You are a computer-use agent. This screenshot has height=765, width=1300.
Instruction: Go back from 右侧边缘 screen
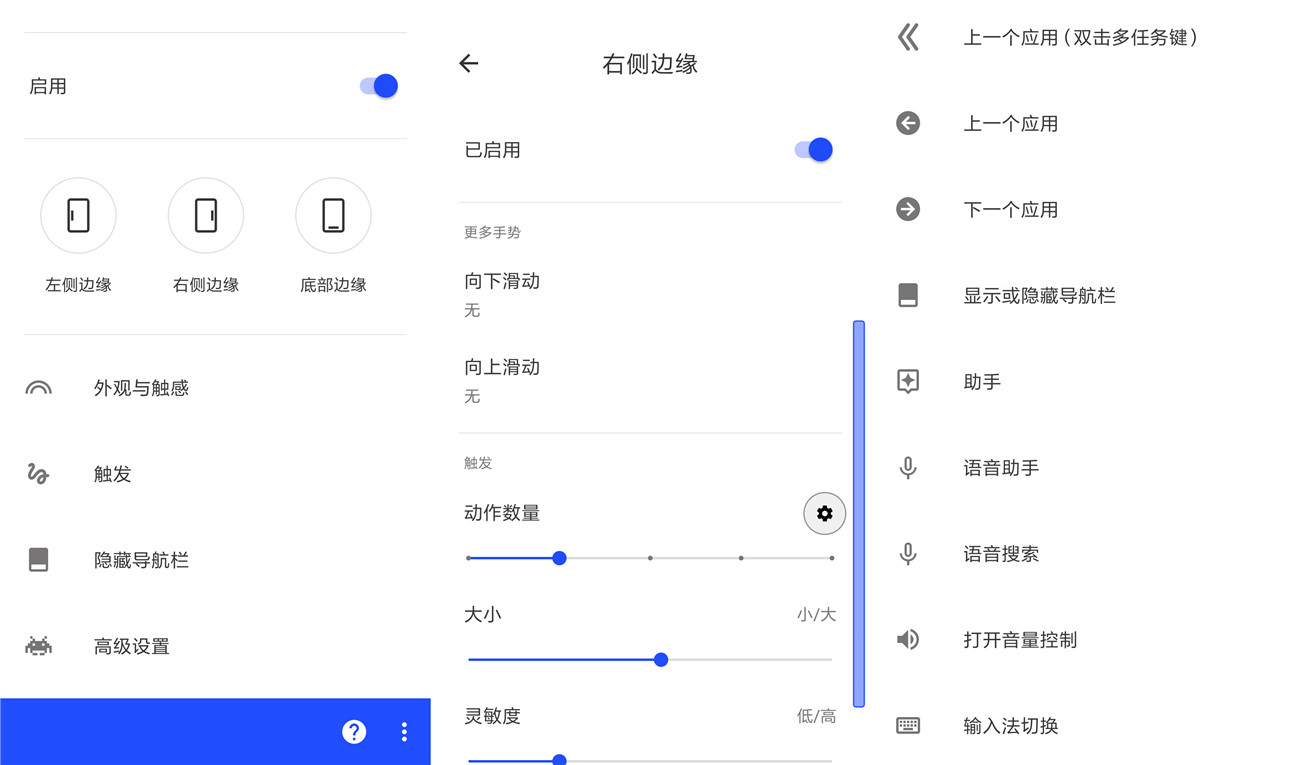tap(469, 64)
